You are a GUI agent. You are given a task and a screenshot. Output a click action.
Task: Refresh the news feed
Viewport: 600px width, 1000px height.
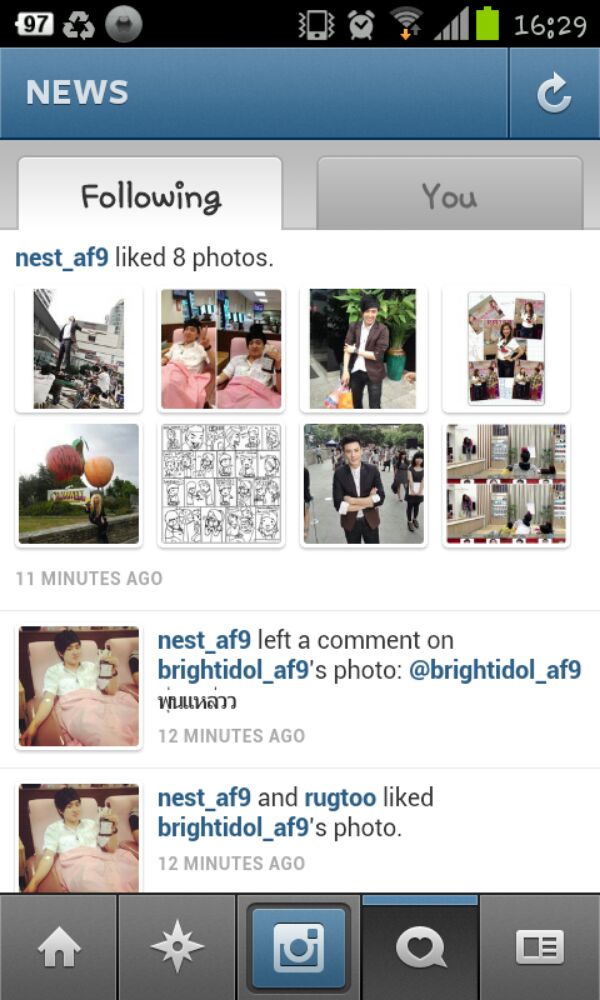(553, 94)
